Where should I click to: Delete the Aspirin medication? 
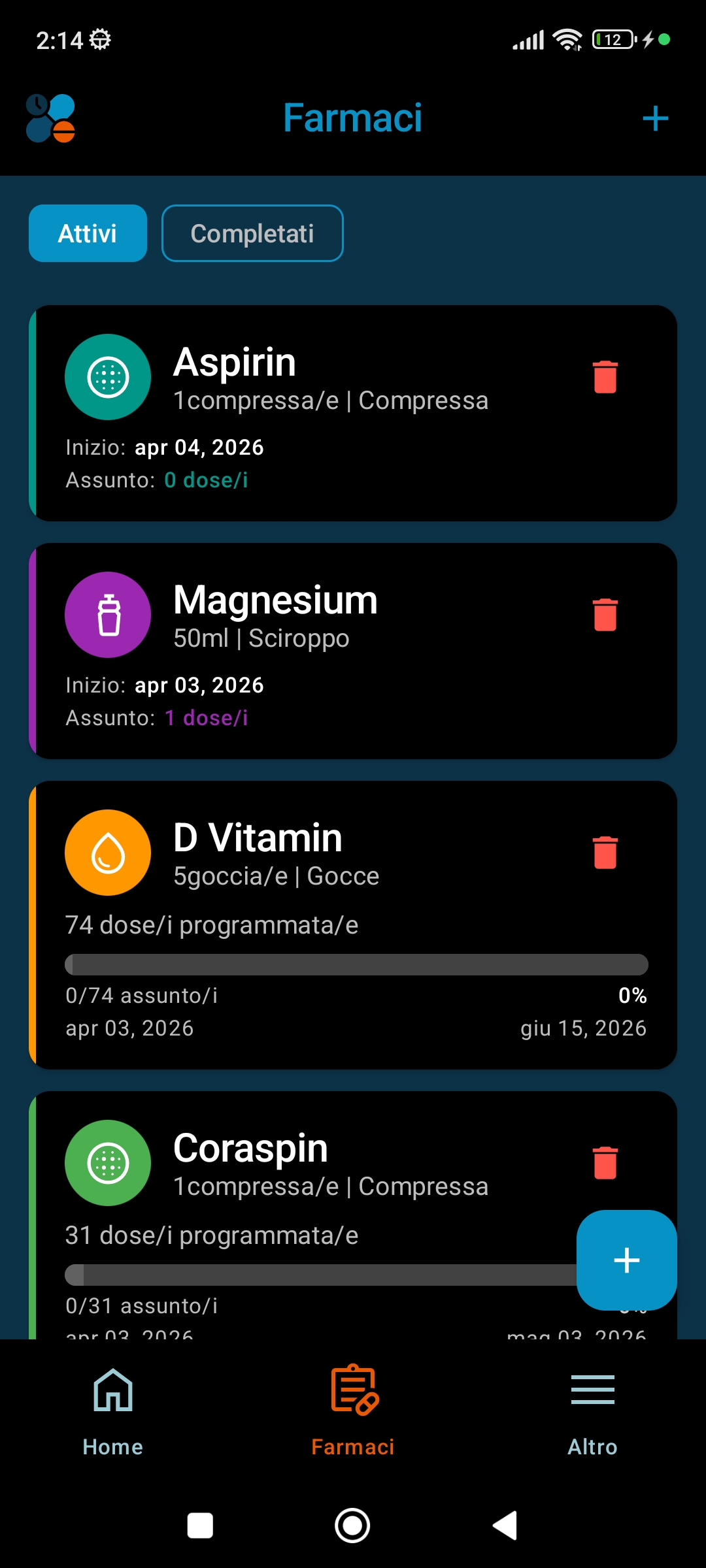pyautogui.click(x=605, y=377)
